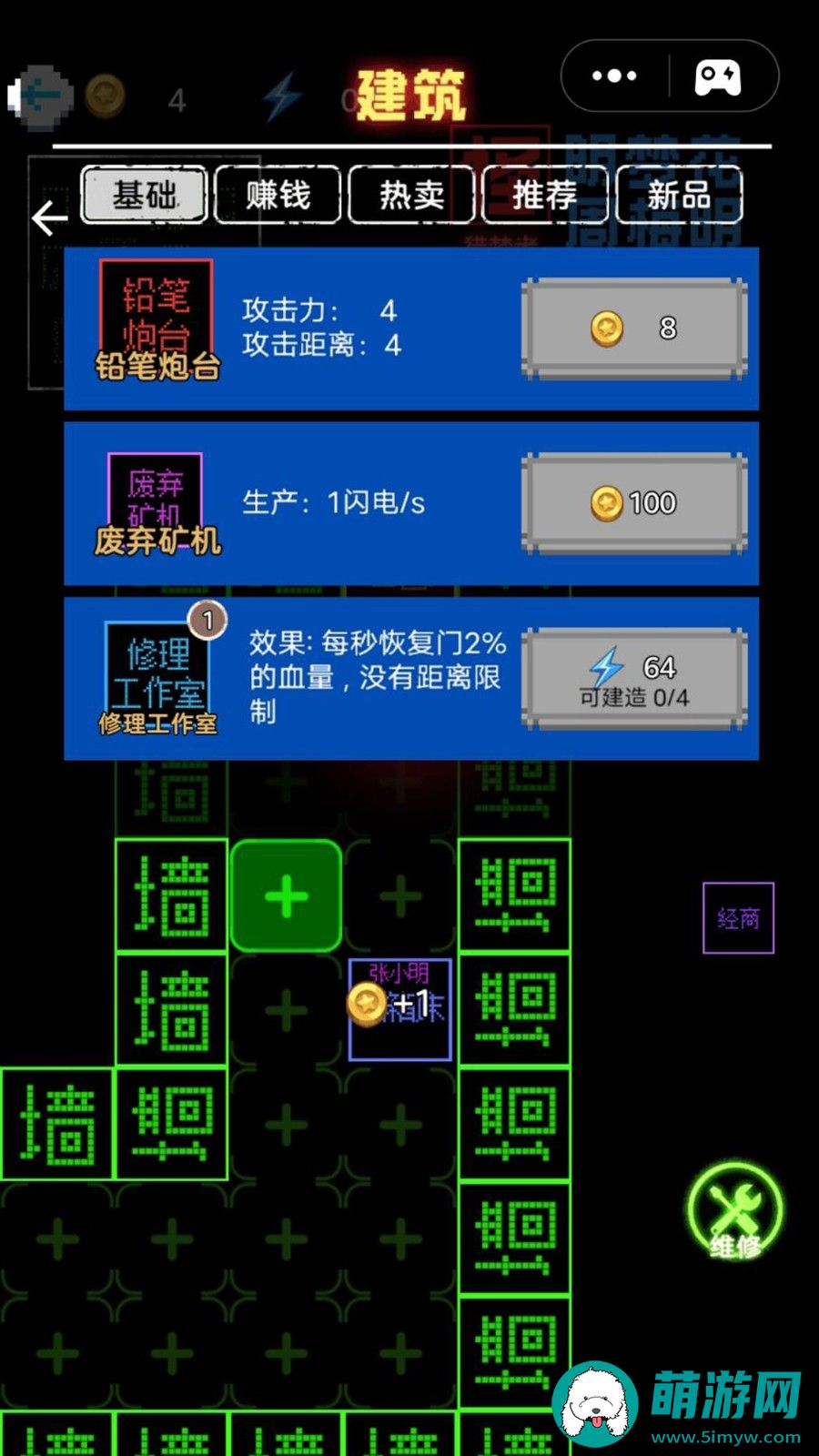Buy 废弃矿机 for 100 coins
Image resolution: width=819 pixels, height=1456 pixels.
click(634, 503)
